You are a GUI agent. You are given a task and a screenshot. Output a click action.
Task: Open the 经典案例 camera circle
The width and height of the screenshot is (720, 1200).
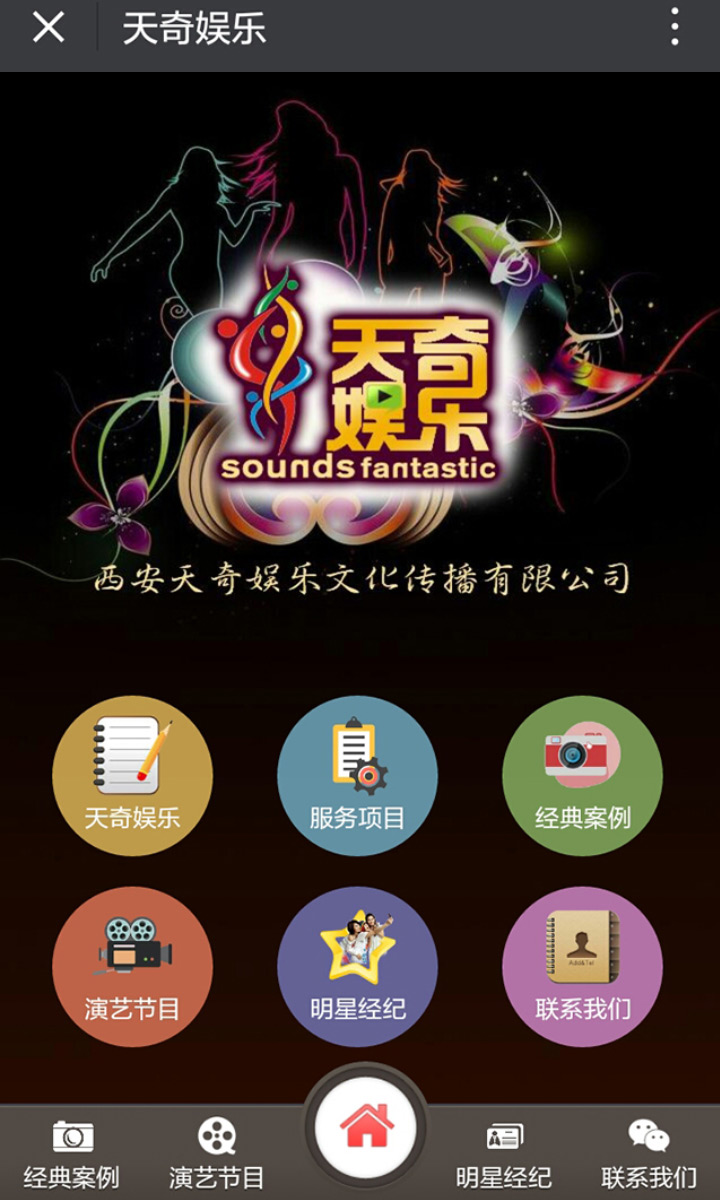(582, 775)
